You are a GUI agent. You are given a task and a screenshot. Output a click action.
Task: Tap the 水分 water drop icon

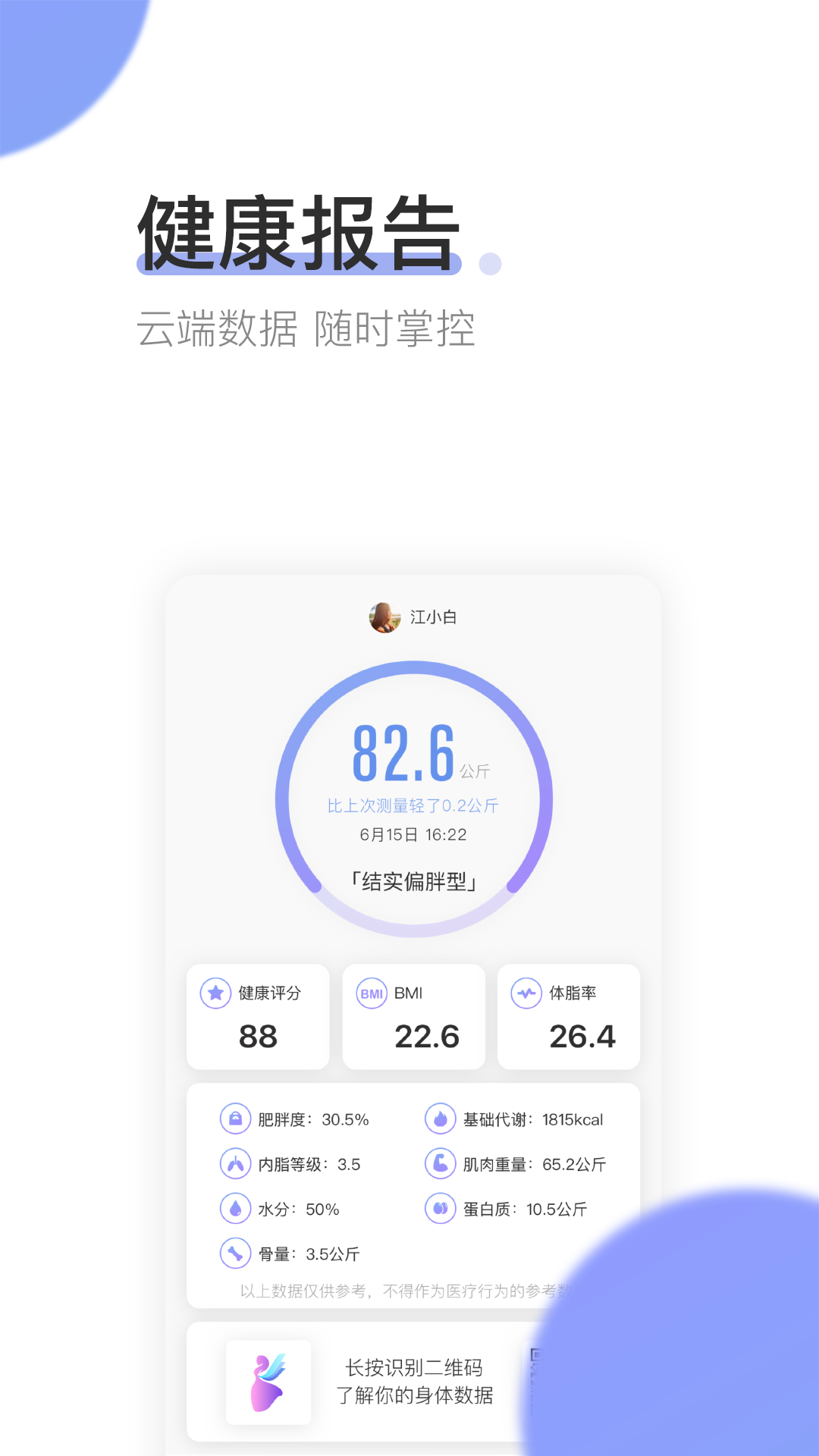[236, 1210]
